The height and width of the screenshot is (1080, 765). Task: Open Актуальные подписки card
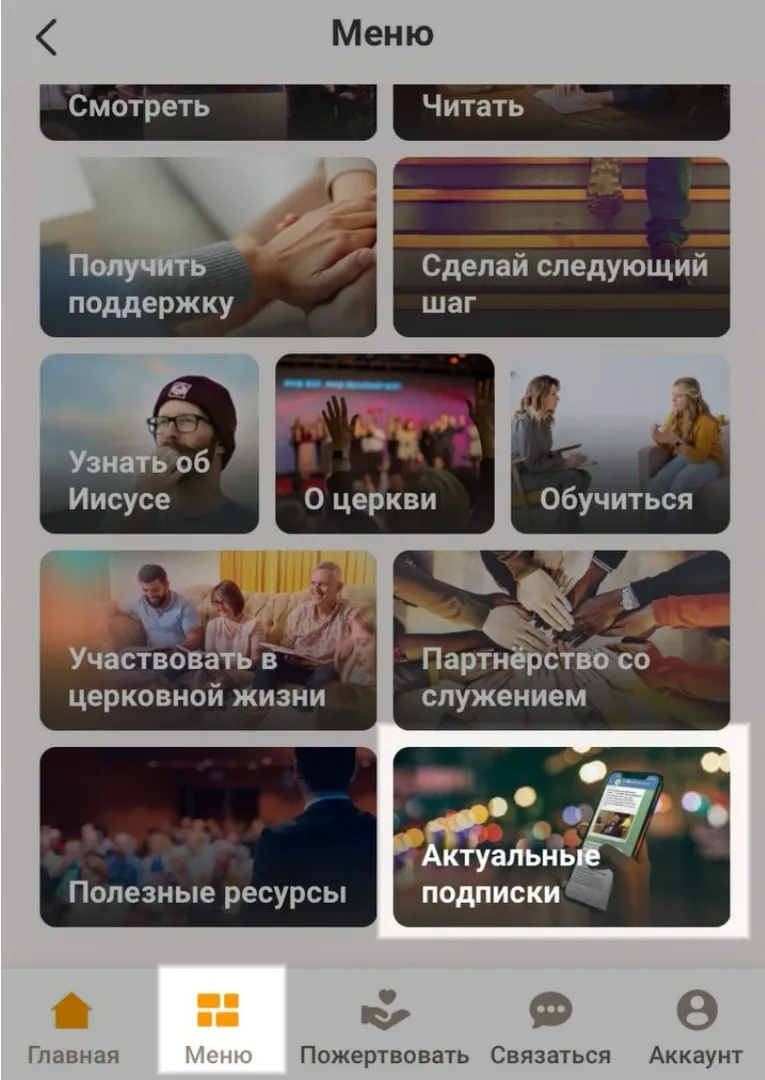click(x=561, y=836)
